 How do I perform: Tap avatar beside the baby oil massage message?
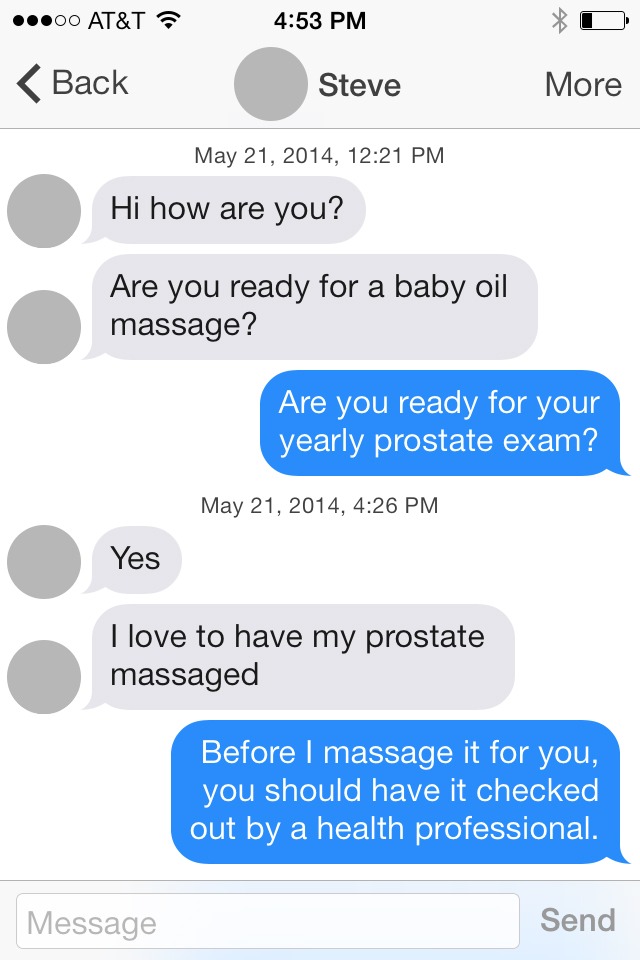click(44, 326)
